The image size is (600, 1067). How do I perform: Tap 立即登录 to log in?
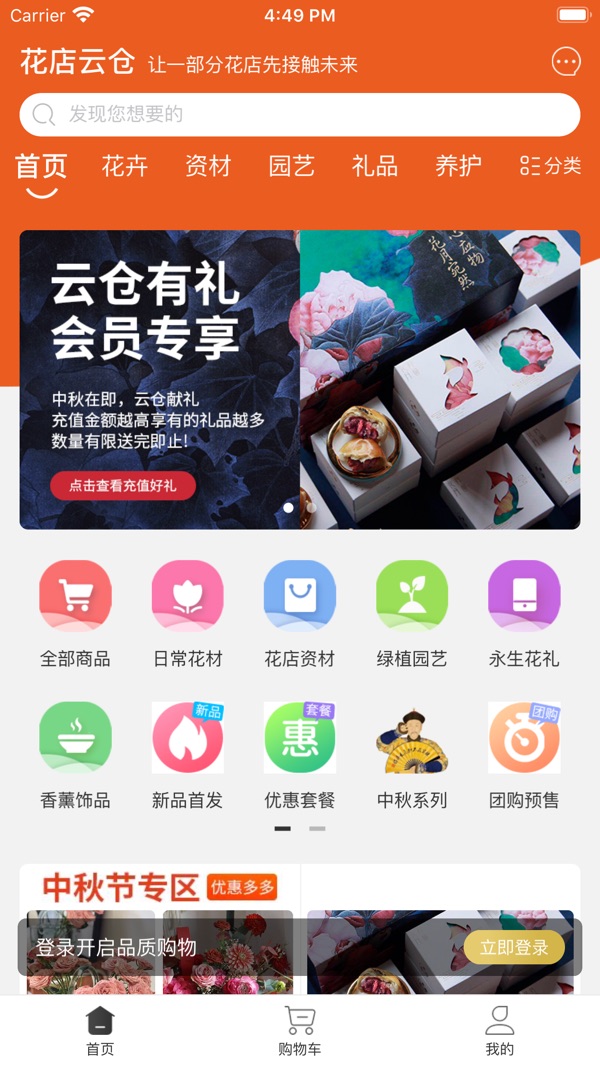514,947
